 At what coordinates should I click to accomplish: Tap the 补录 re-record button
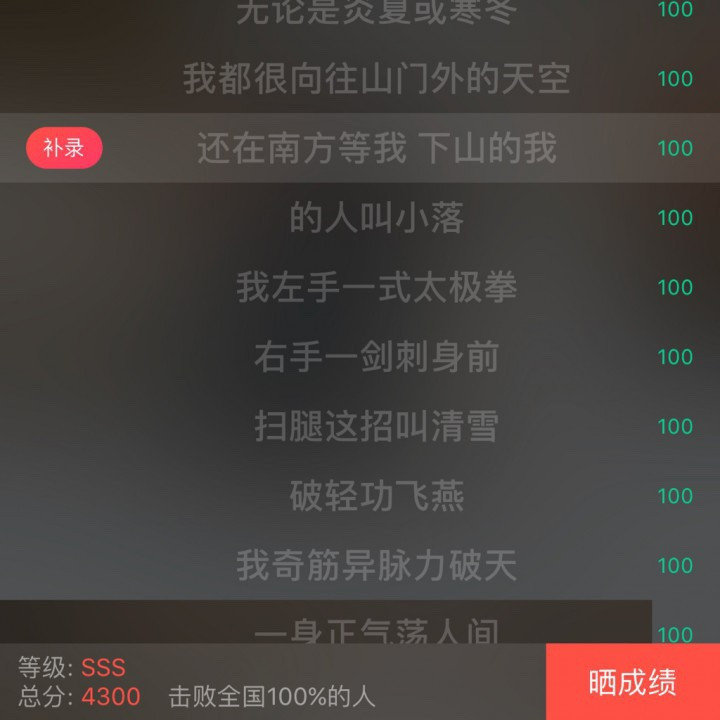click(x=64, y=148)
